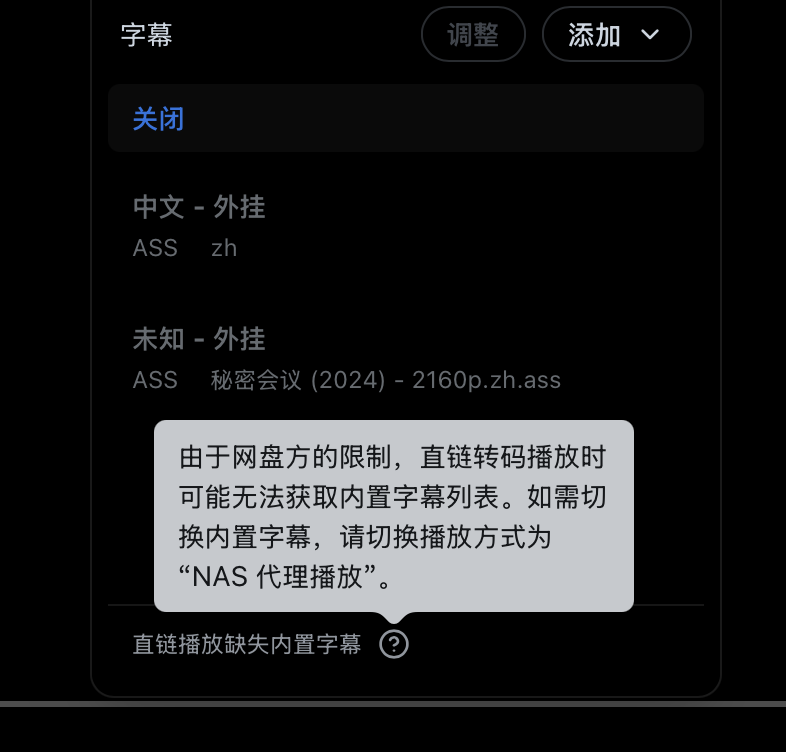Select the 未知 - 外挂 subtitle track

click(405, 358)
